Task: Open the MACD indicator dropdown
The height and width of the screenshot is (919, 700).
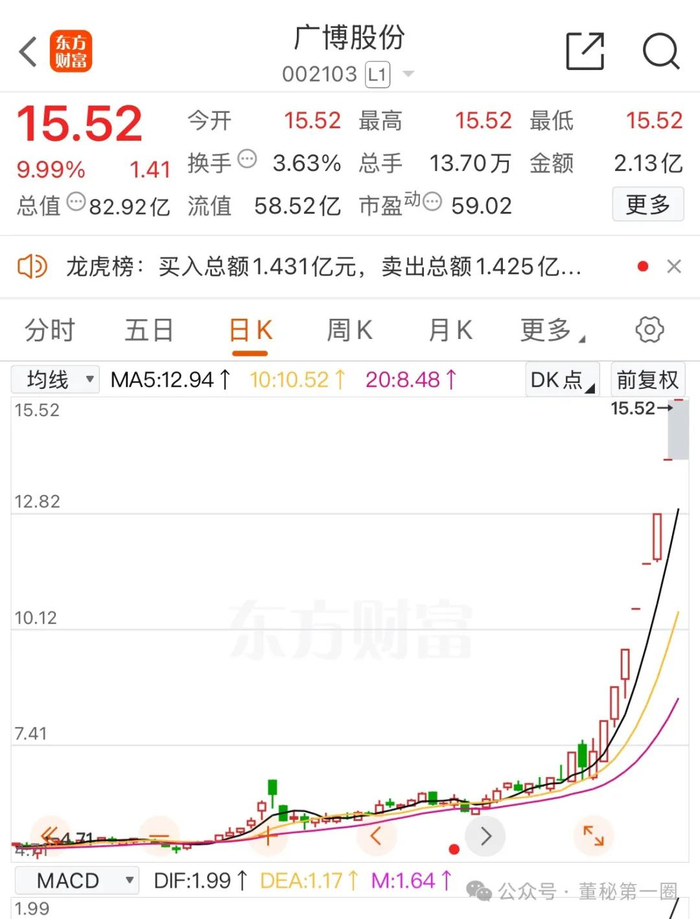Action: 75,881
